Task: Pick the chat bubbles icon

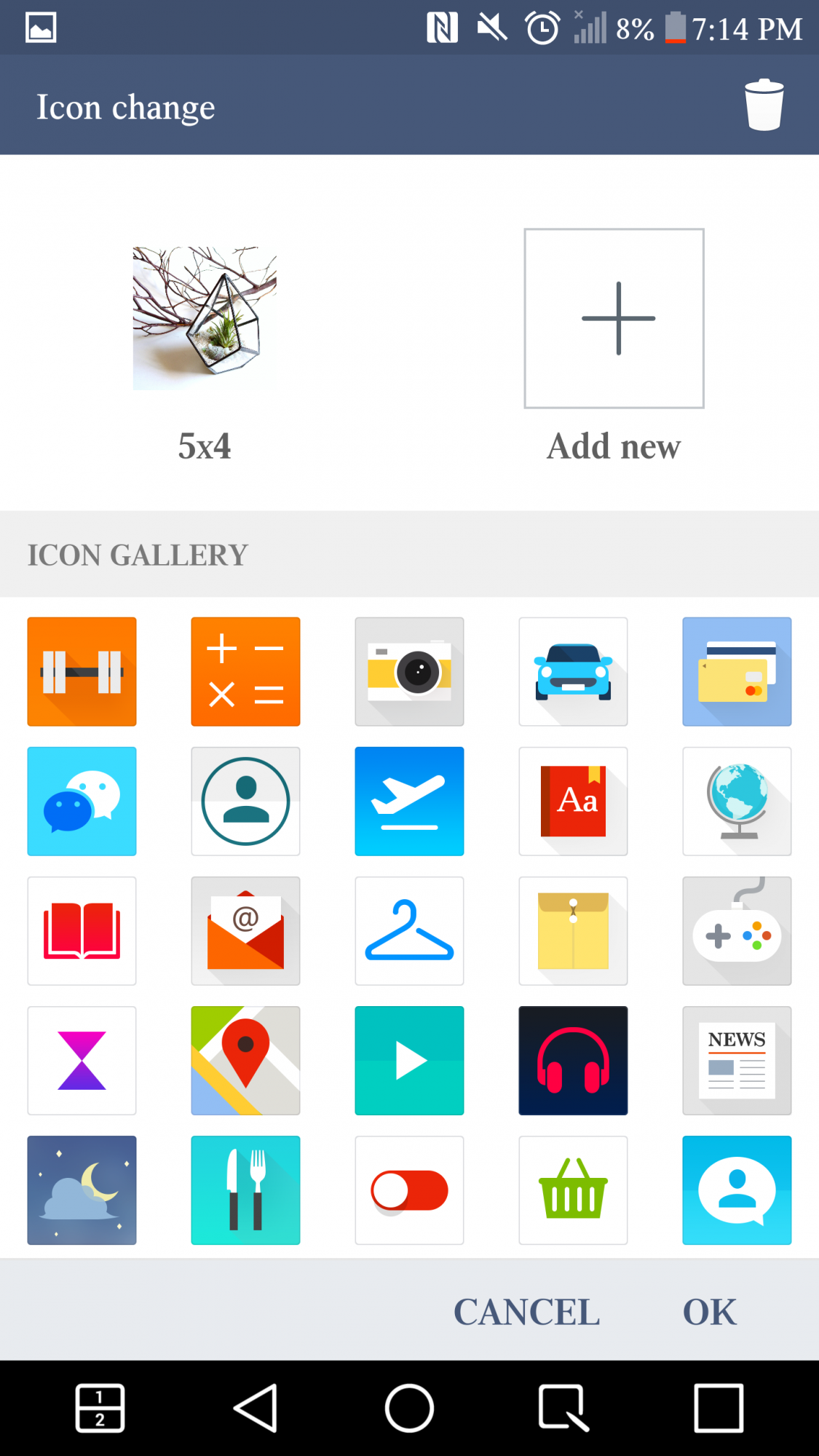Action: coord(82,801)
